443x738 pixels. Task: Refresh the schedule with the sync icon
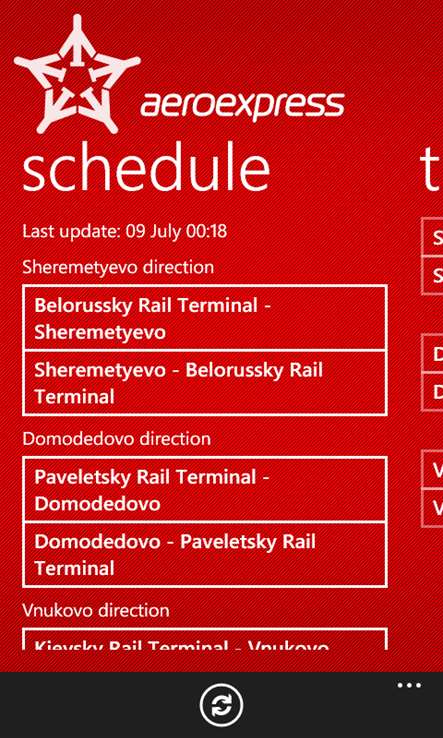click(x=221, y=706)
